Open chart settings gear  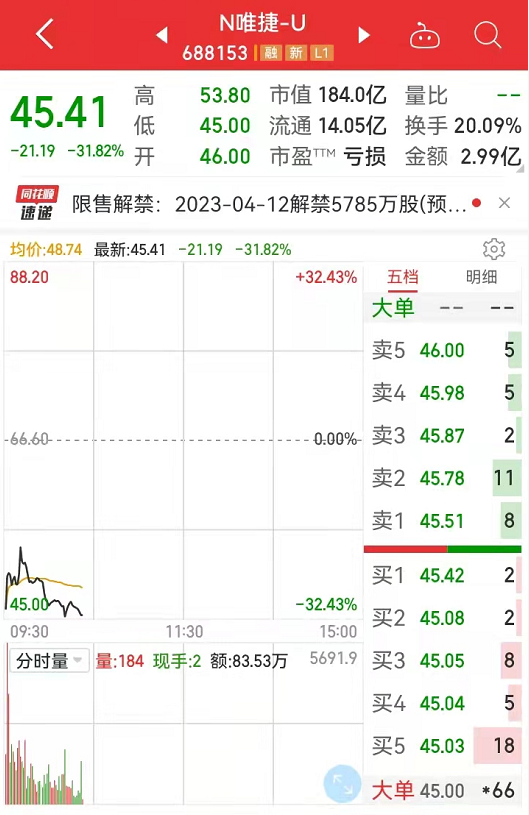point(494,249)
